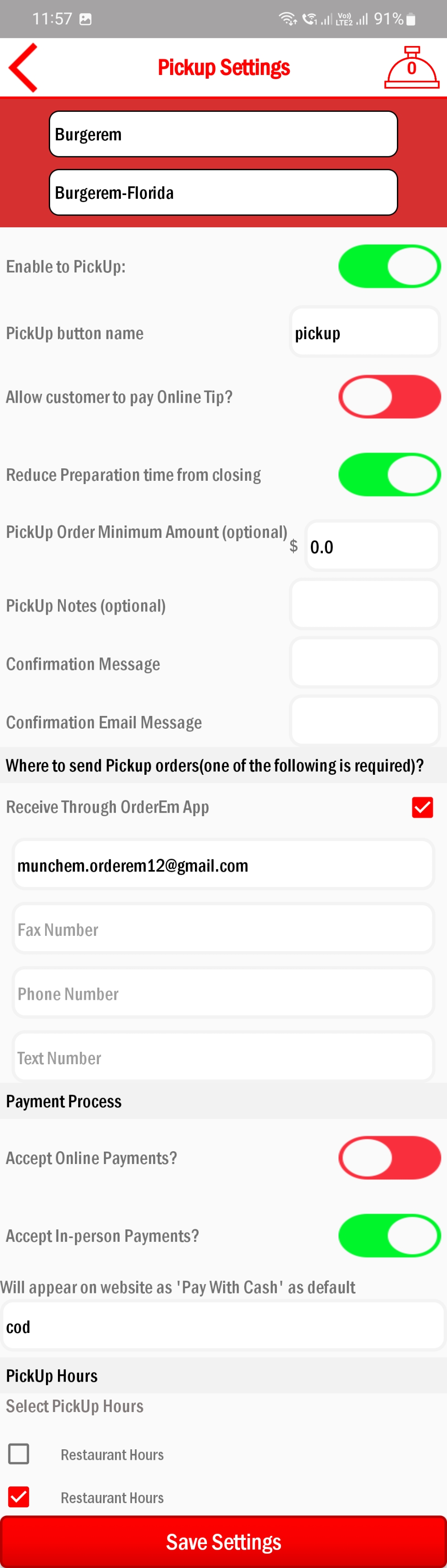Edit the munchem.orderem12@gmail.com email field

point(223,865)
